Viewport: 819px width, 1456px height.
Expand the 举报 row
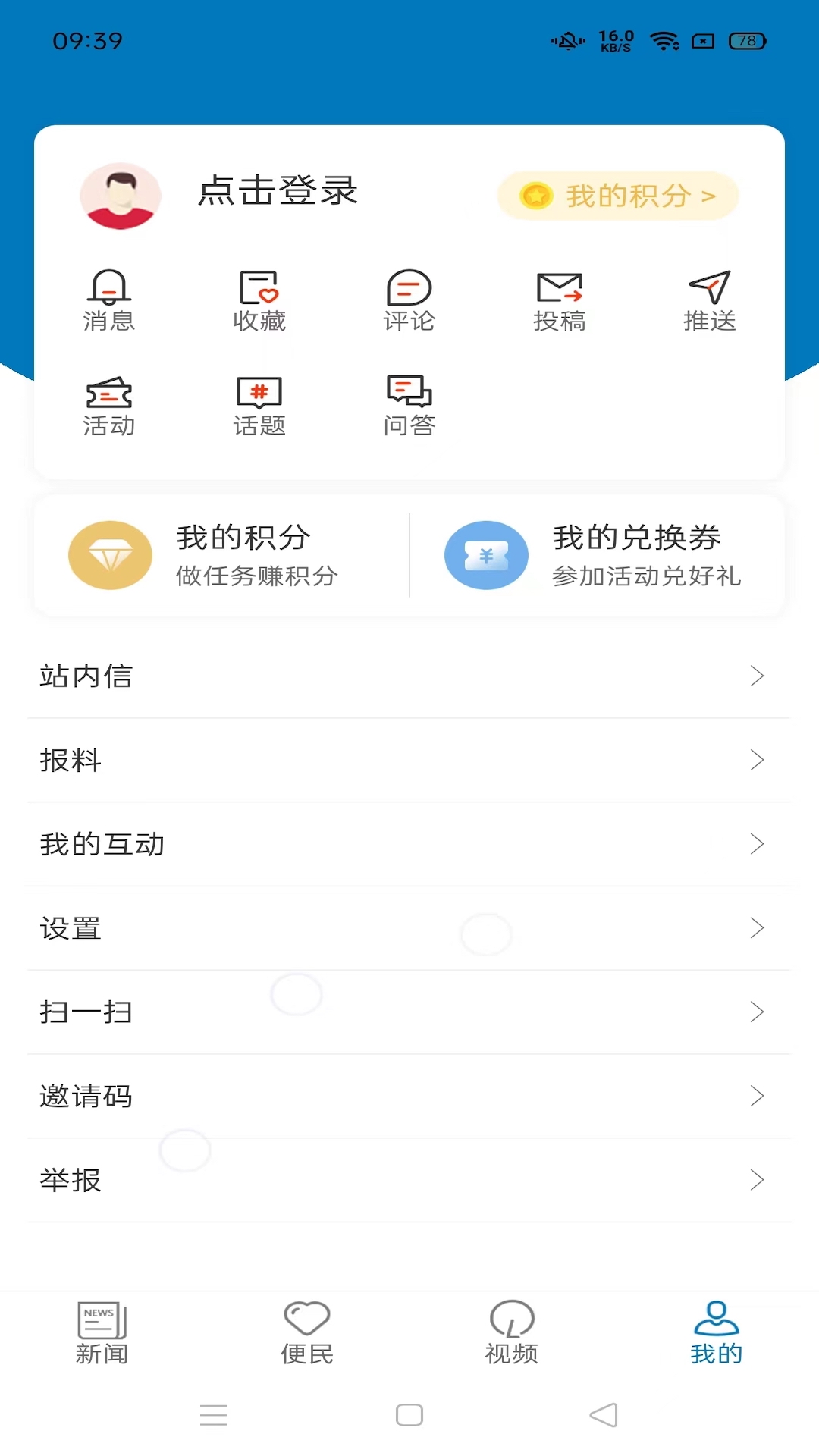(409, 1179)
